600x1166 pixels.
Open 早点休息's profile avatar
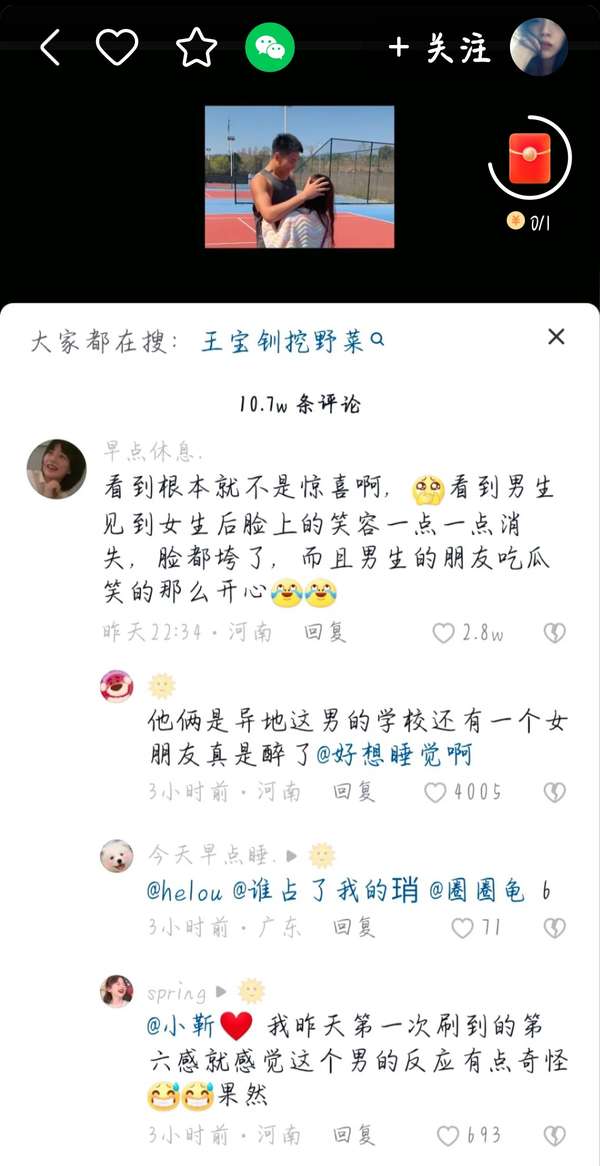57,468
